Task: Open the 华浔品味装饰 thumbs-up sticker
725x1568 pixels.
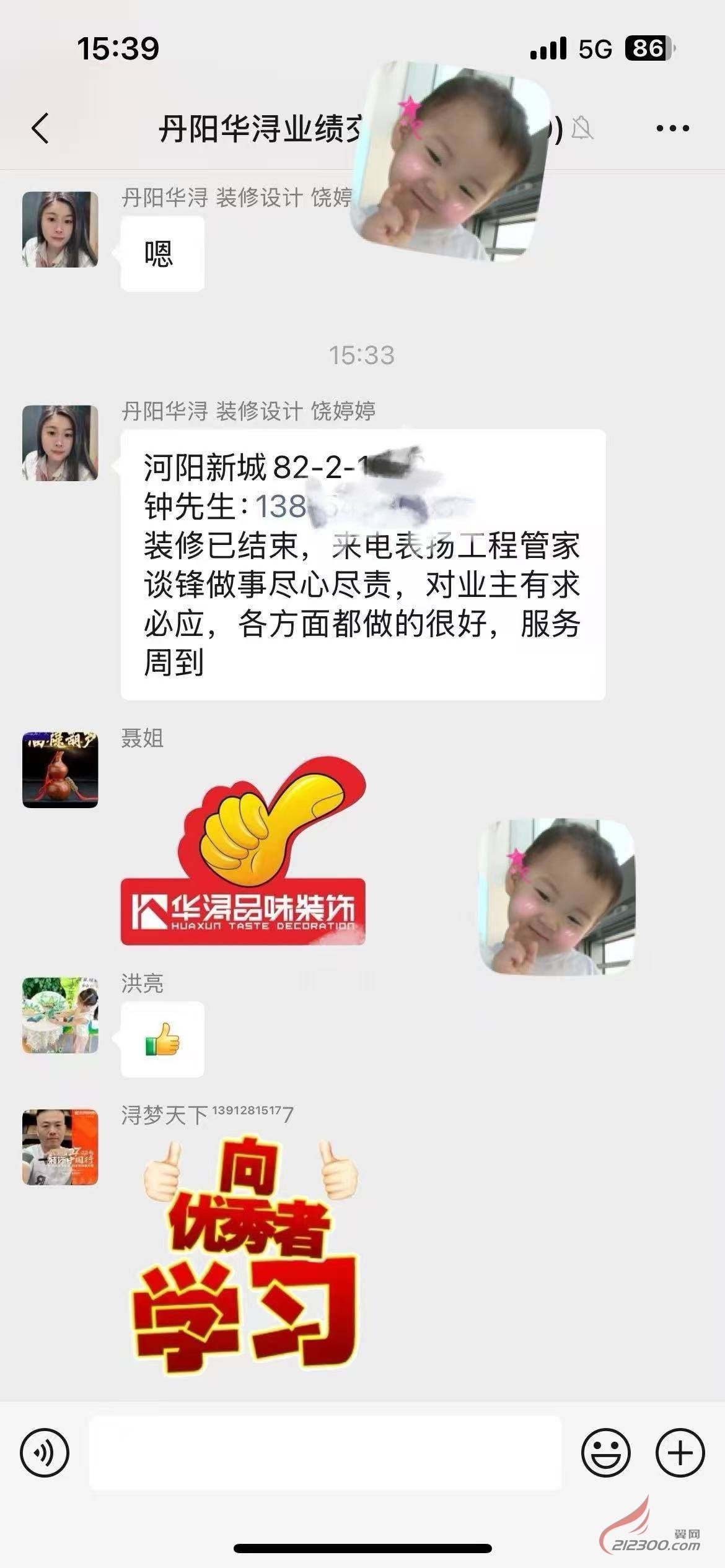Action: click(x=243, y=852)
